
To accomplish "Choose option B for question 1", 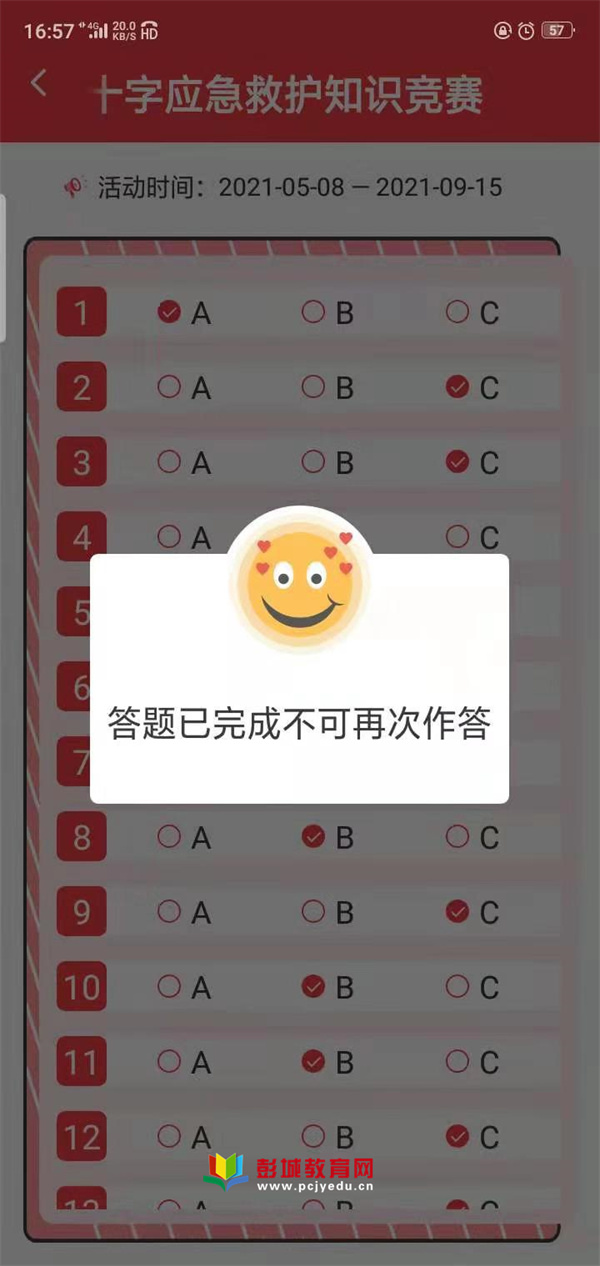I will [x=314, y=312].
